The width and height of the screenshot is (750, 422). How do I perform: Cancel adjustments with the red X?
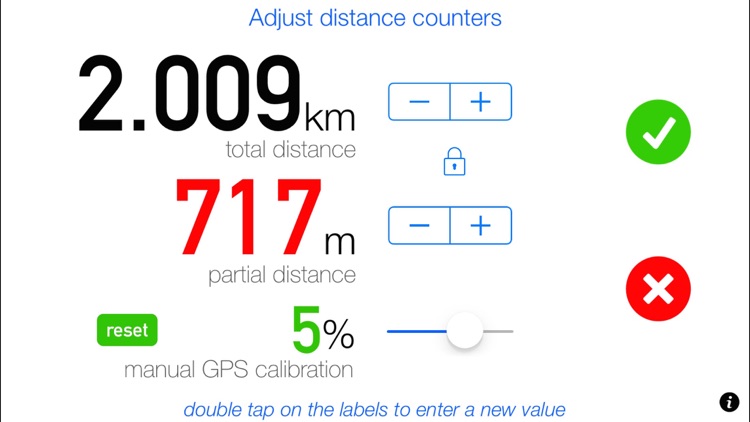coord(658,289)
